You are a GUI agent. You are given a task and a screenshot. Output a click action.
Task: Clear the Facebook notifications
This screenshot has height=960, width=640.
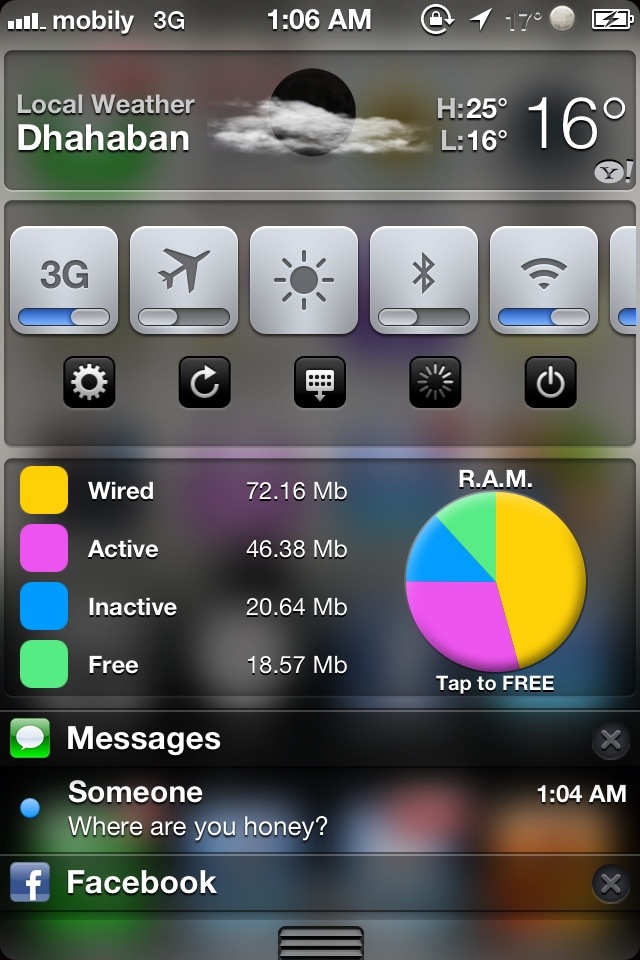611,883
